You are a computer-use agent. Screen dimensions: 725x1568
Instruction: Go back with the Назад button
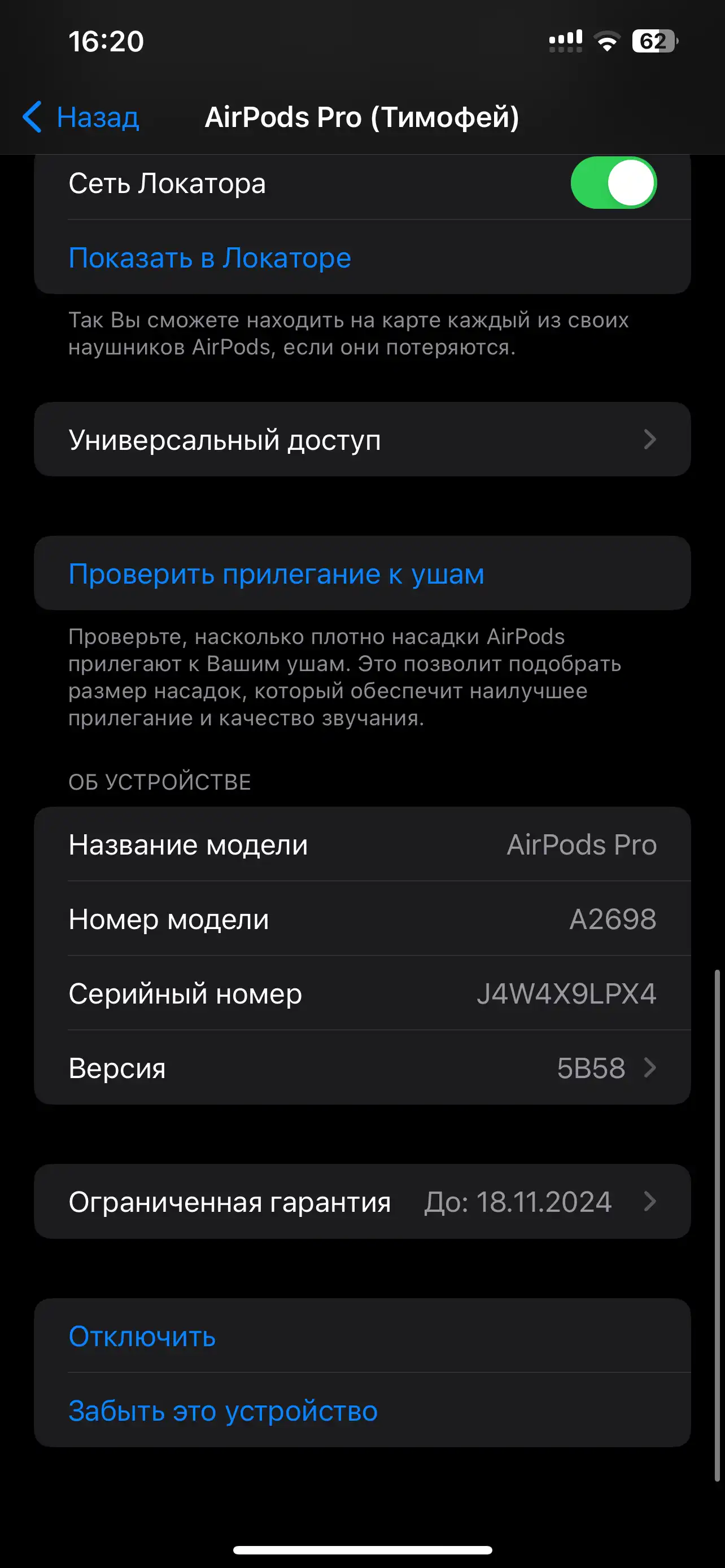pyautogui.click(x=81, y=117)
